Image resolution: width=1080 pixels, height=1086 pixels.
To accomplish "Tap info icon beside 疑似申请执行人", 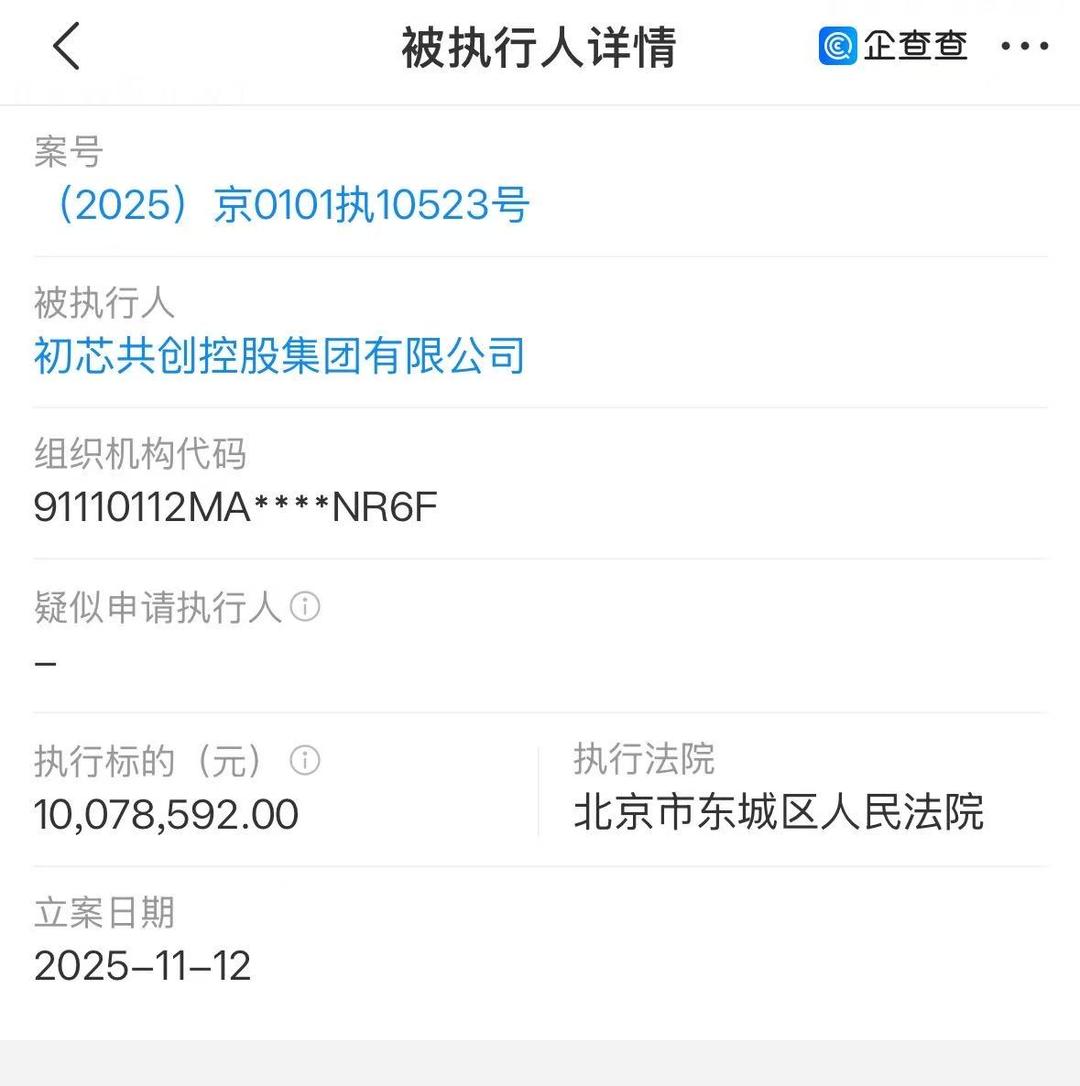I will coord(304,606).
